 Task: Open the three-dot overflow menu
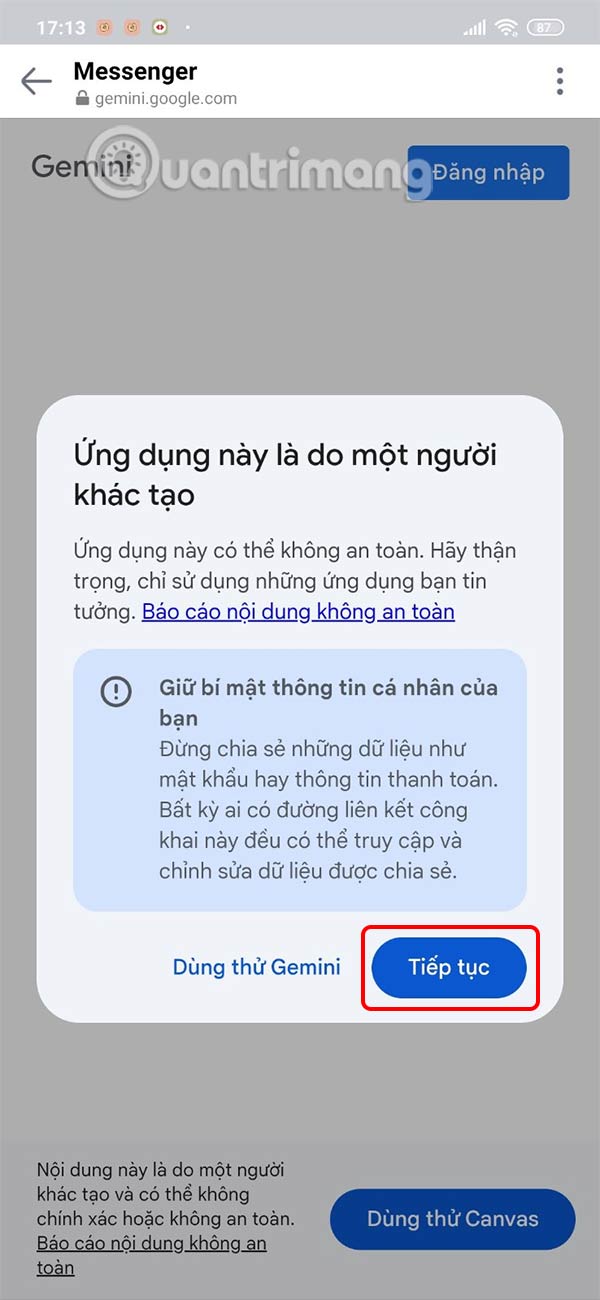coord(560,81)
